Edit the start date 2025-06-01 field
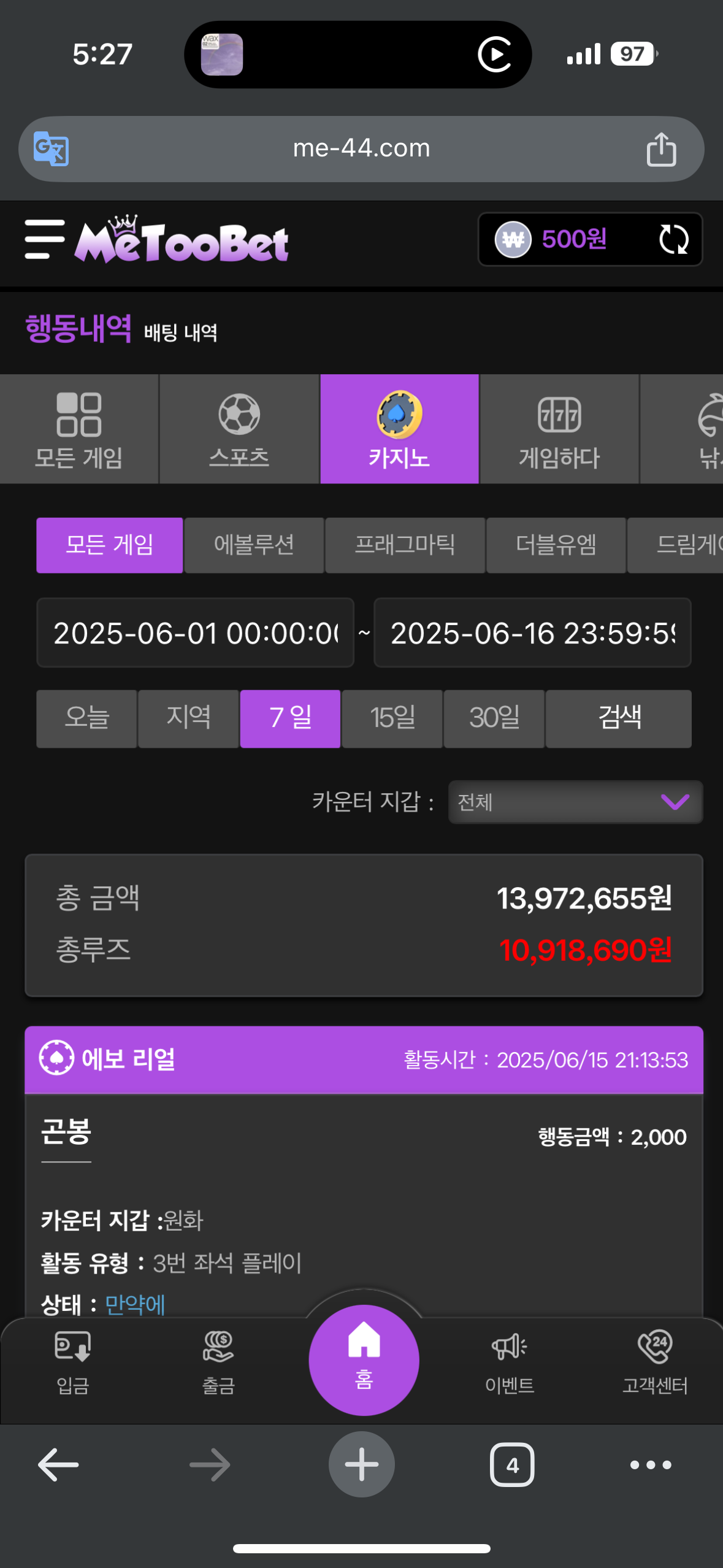This screenshot has width=723, height=1568. pos(196,632)
